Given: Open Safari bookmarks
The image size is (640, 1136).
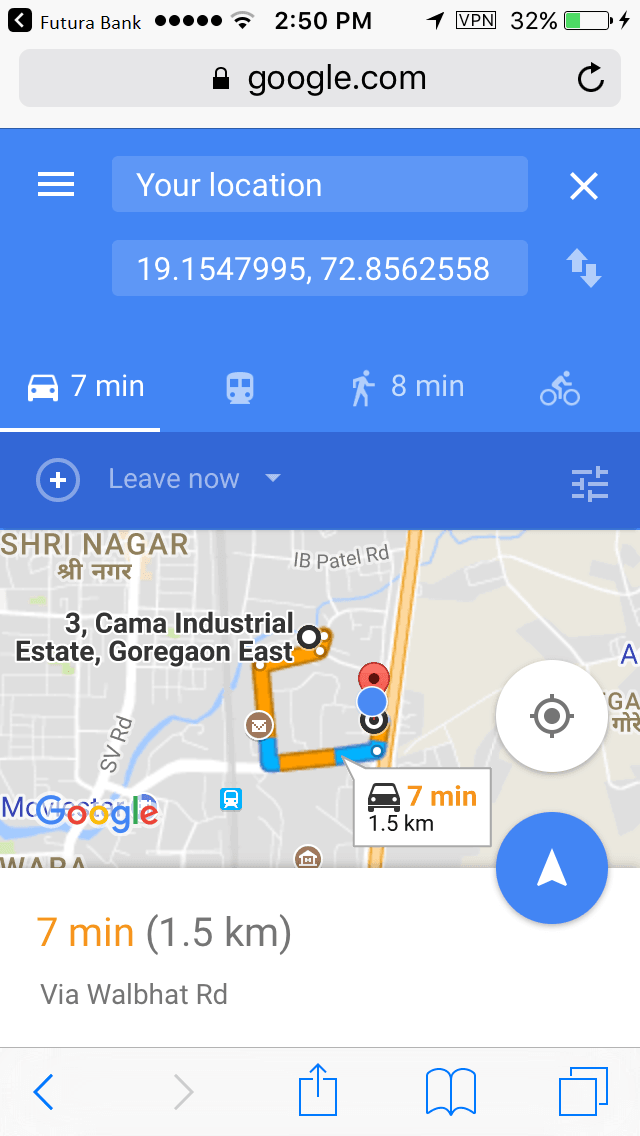Looking at the screenshot, I should click(451, 1091).
